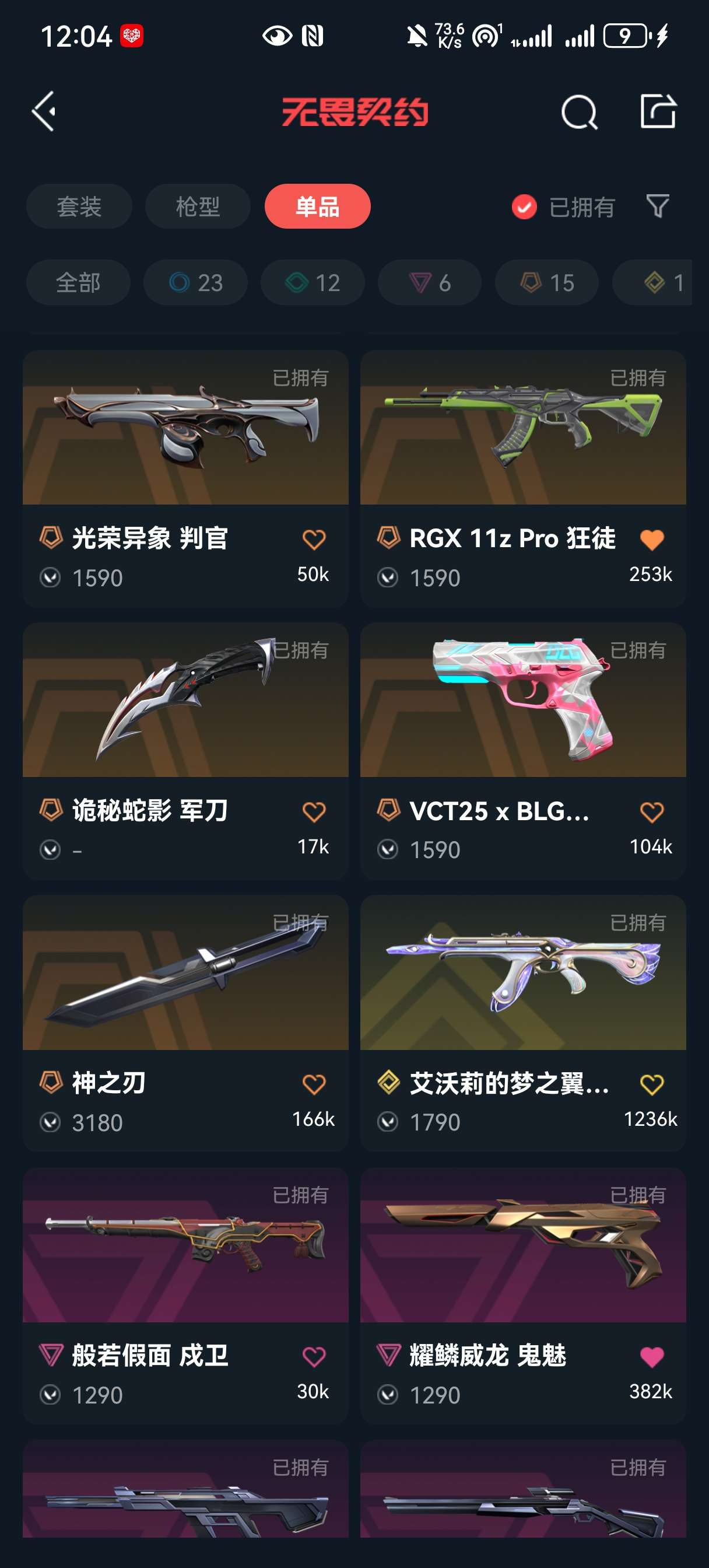Select the 单品 tab
Viewport: 709px width, 1568px height.
(x=317, y=206)
